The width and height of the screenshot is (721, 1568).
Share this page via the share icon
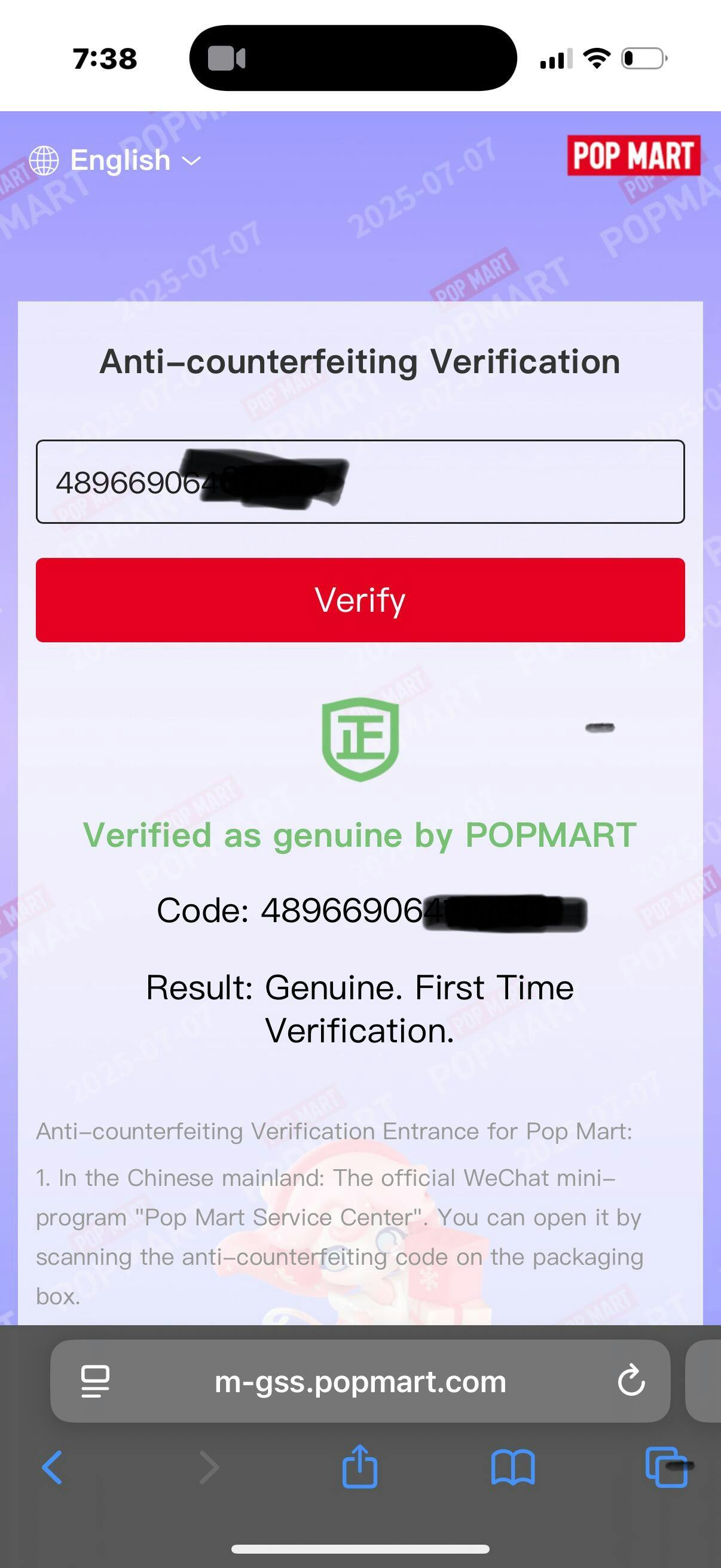coord(359,1466)
